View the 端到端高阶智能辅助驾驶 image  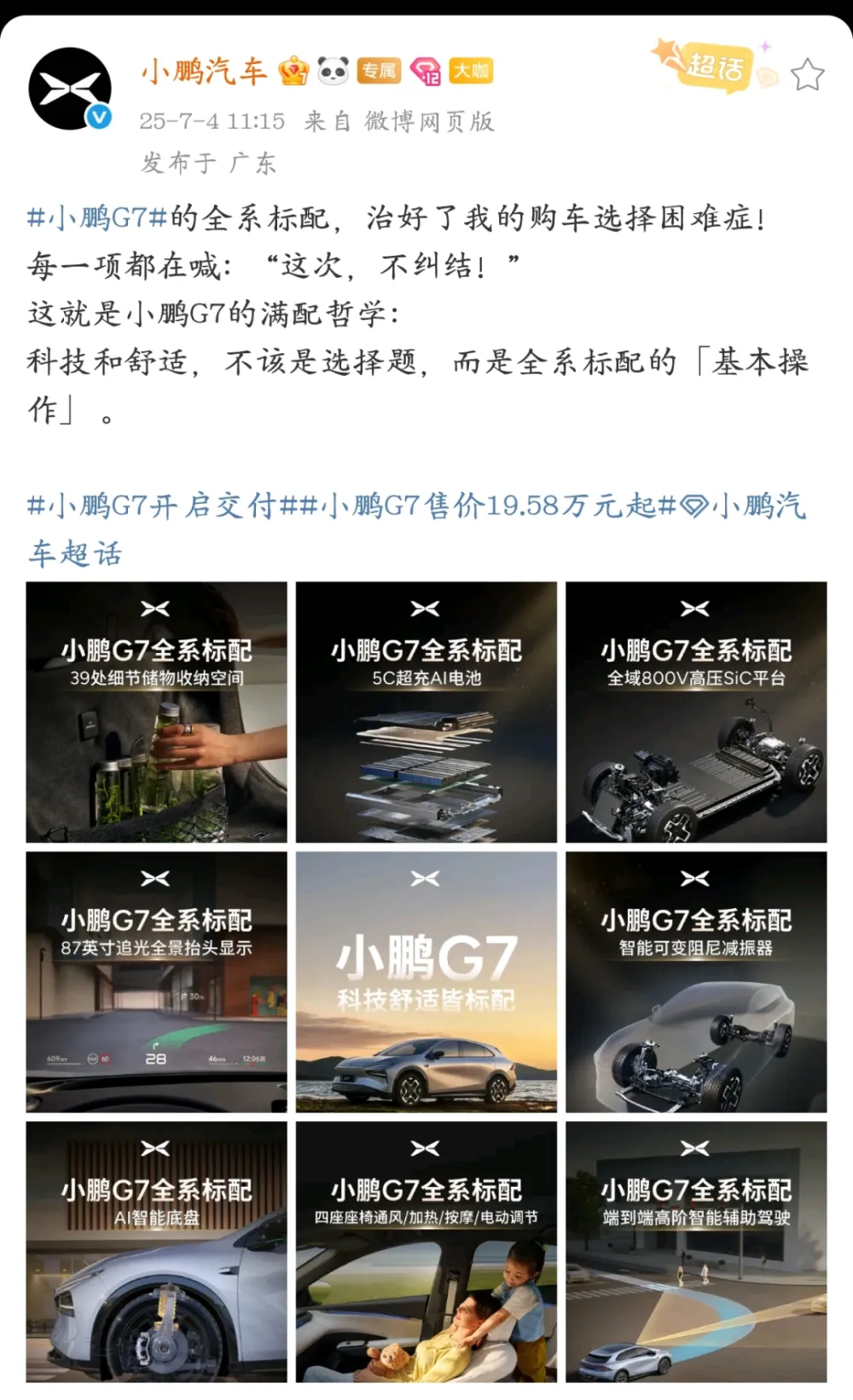696,1251
